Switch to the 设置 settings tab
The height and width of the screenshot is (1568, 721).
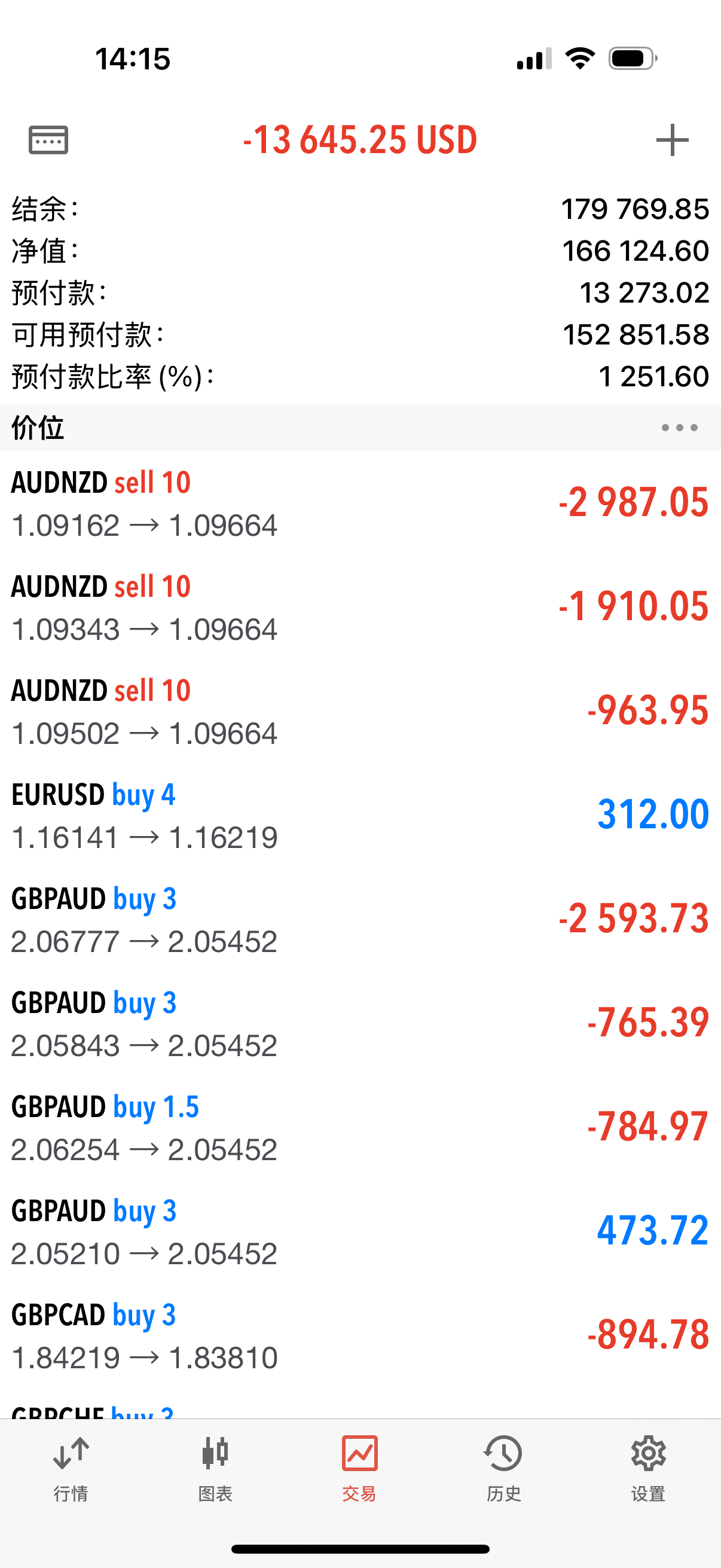[648, 1469]
